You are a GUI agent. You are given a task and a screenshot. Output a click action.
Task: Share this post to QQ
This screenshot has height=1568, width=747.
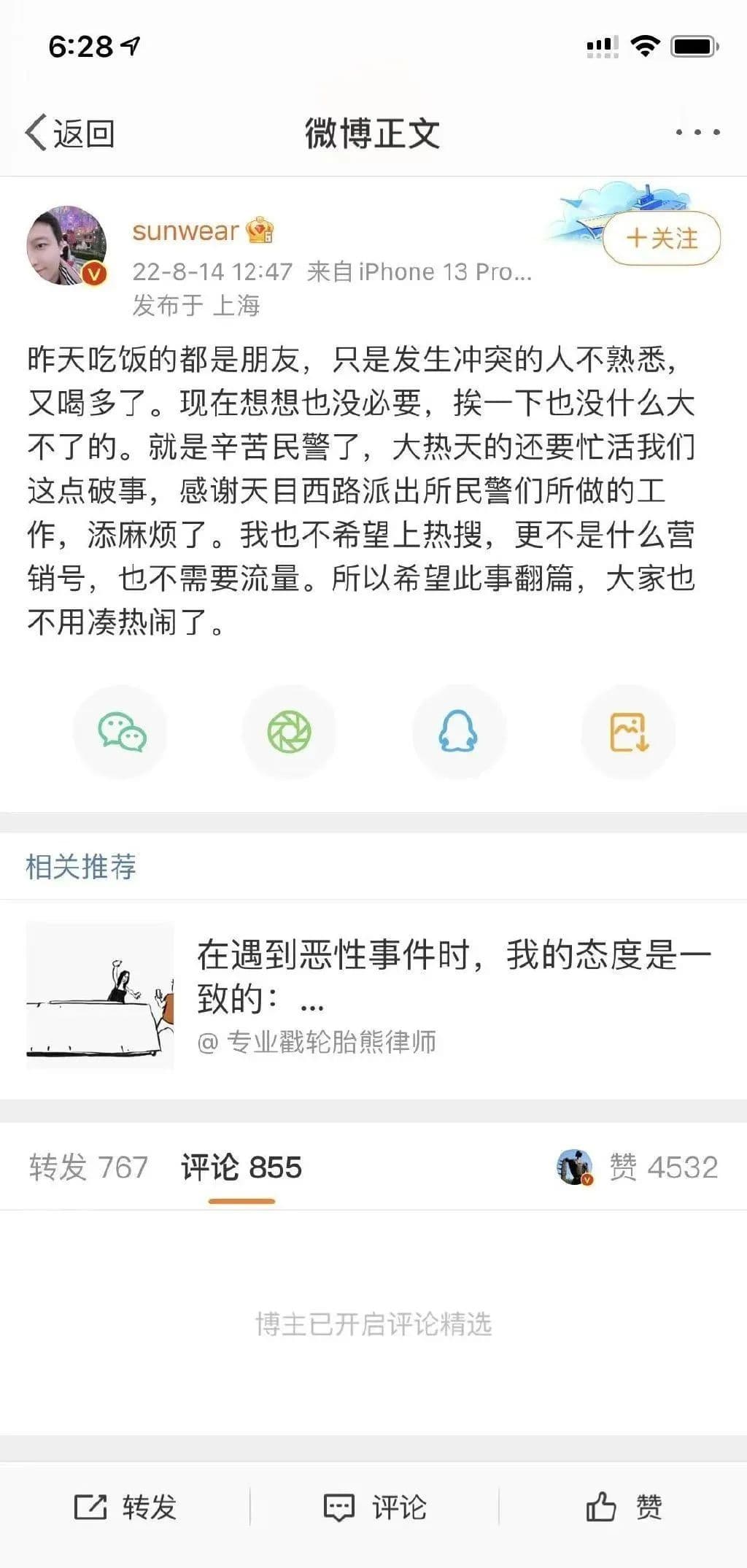(x=458, y=732)
